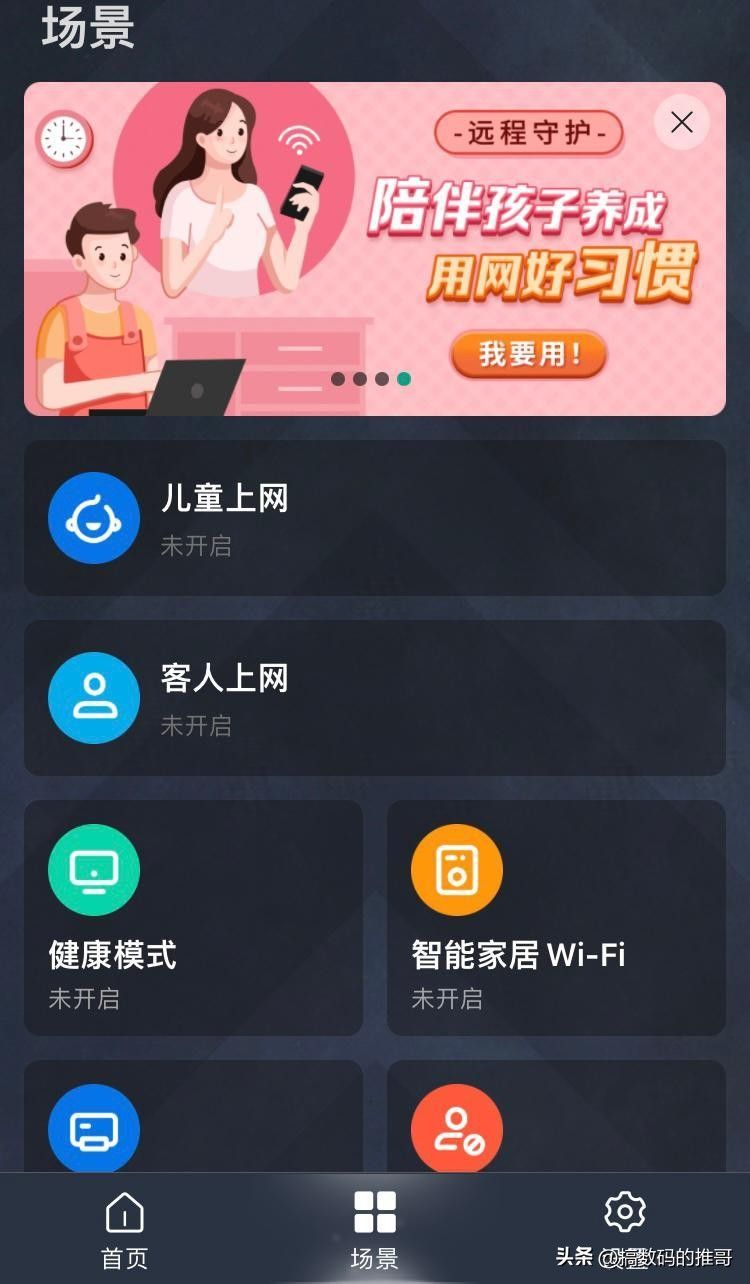Image resolution: width=750 pixels, height=1284 pixels.
Task: Open the 智能家居 Wi-Fi card
Action: point(556,917)
